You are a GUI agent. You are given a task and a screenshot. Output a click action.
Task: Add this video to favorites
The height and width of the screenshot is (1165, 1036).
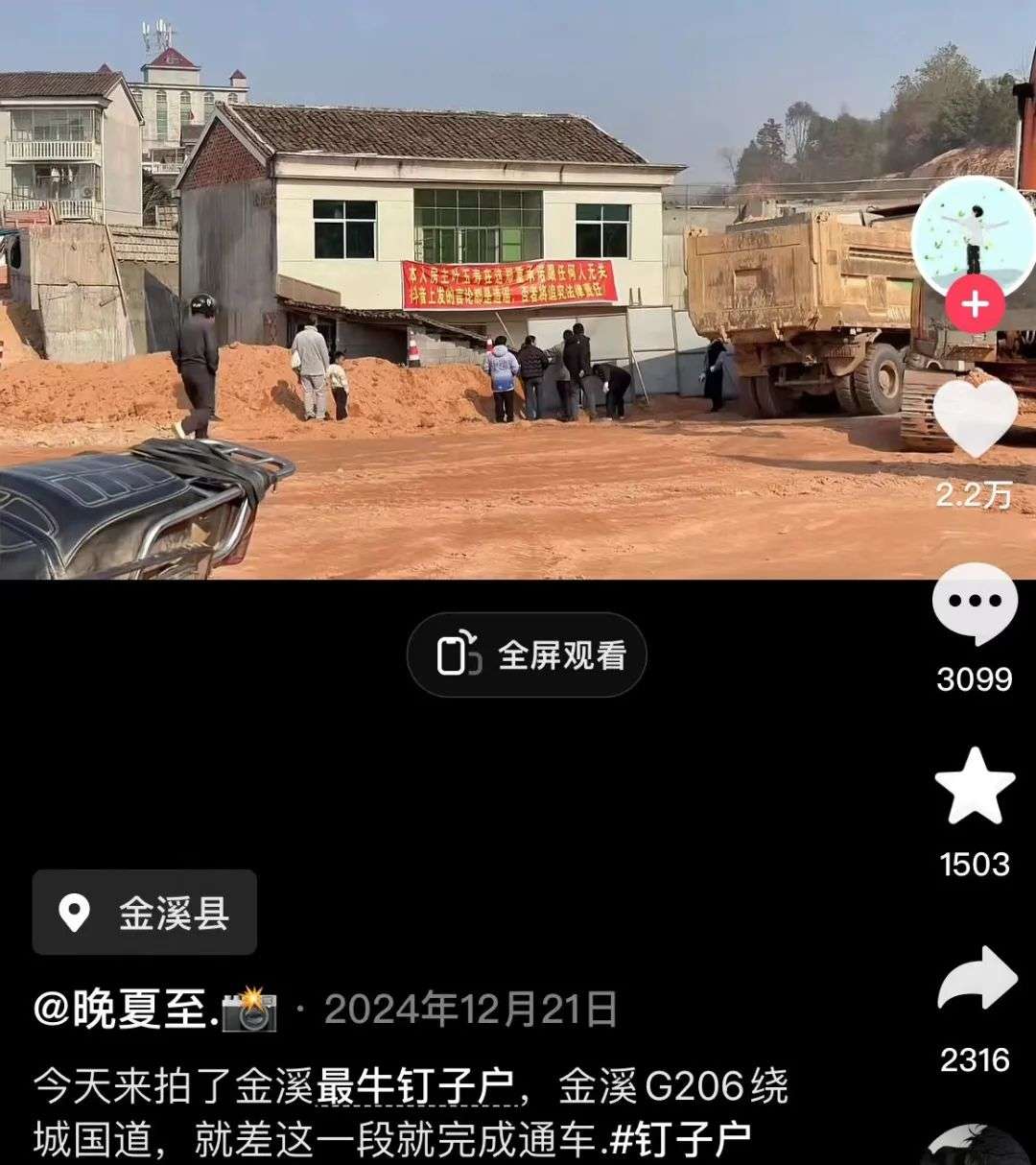pyautogui.click(x=975, y=787)
